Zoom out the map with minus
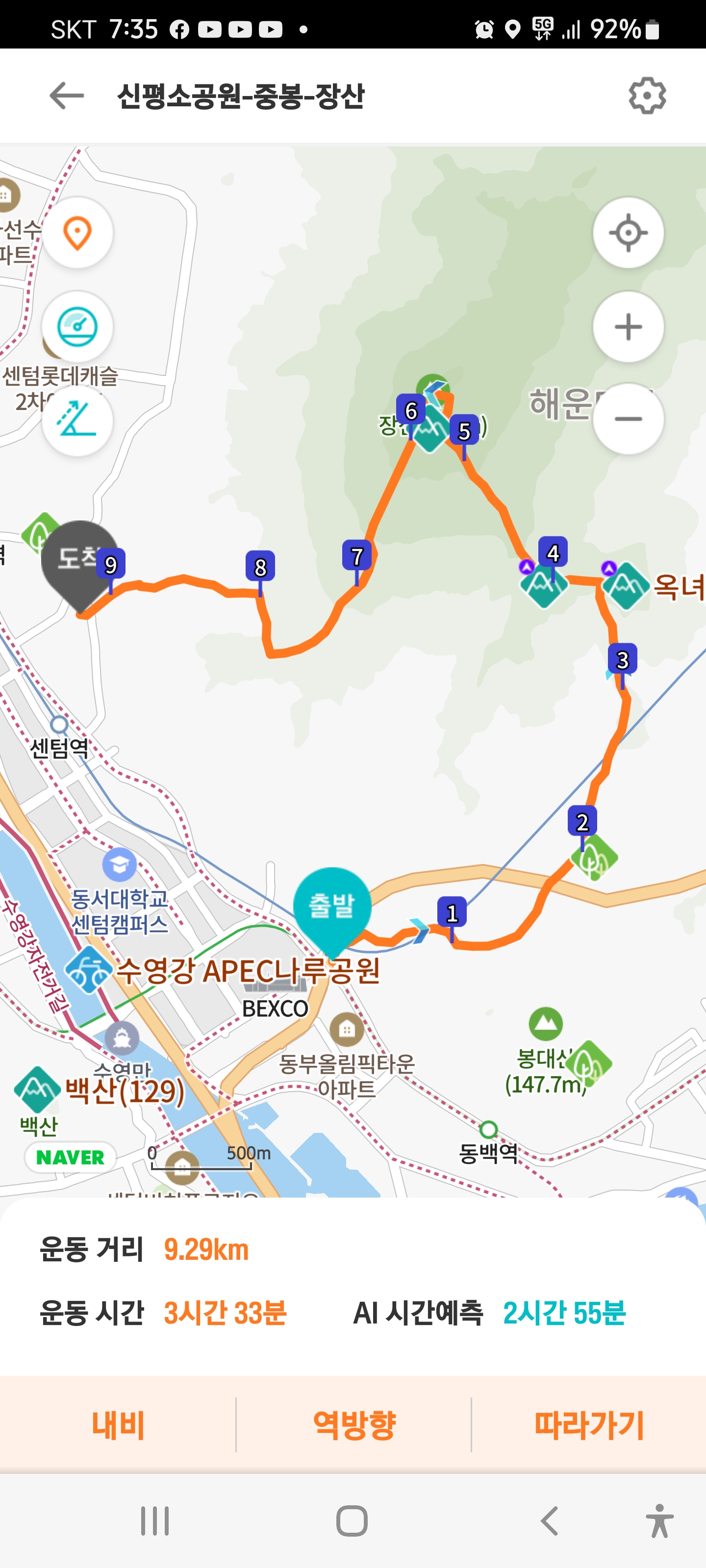 click(x=628, y=419)
